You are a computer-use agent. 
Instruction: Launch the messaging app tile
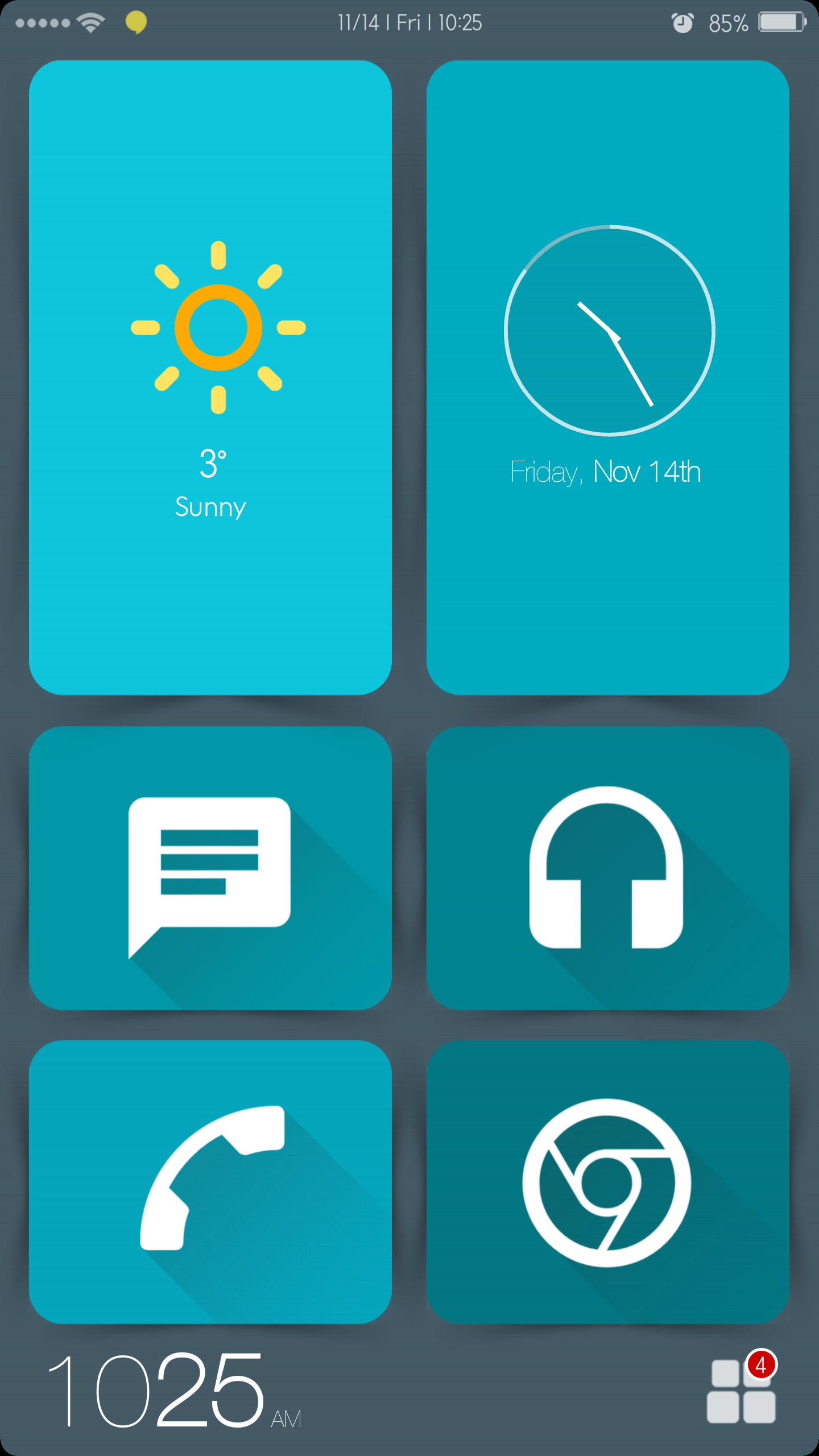210,868
